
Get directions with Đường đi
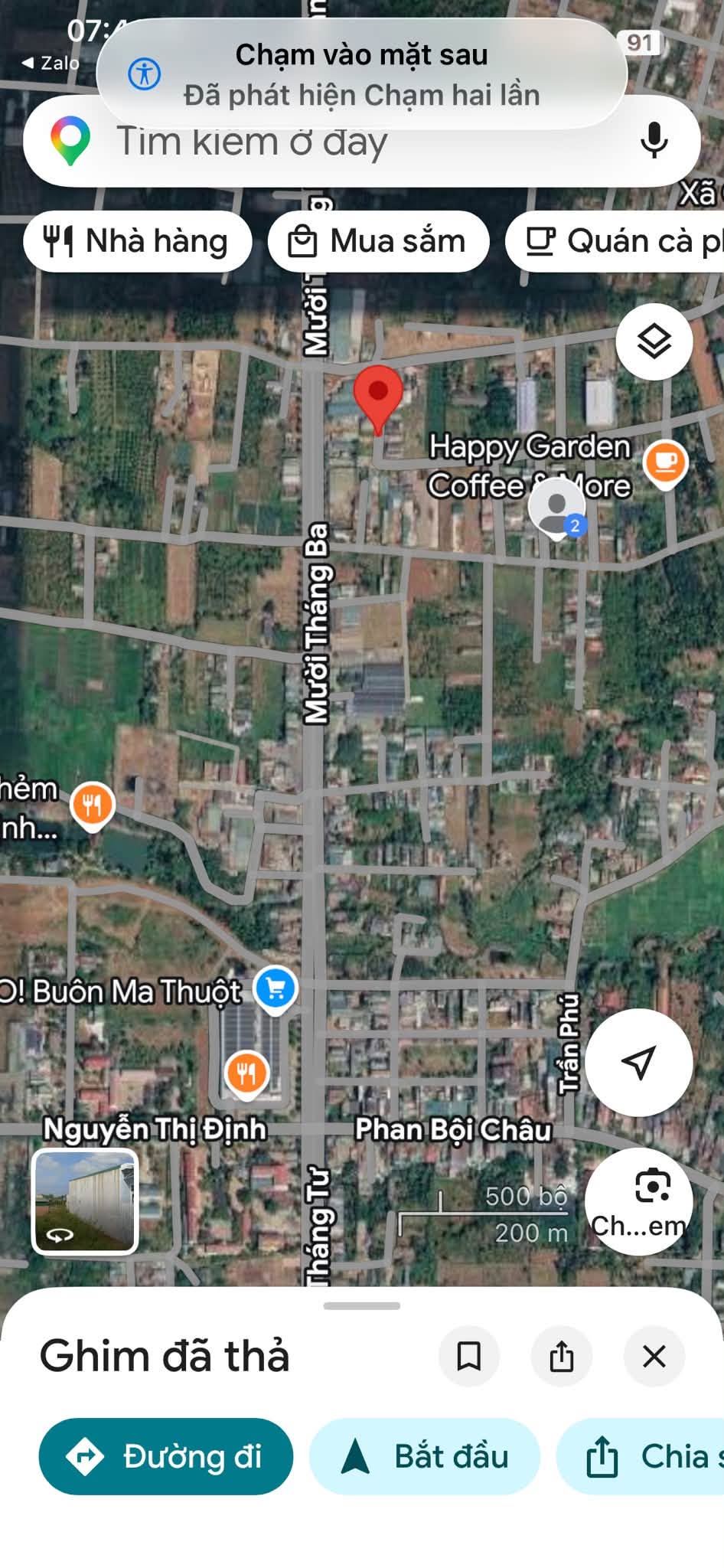click(x=166, y=1456)
